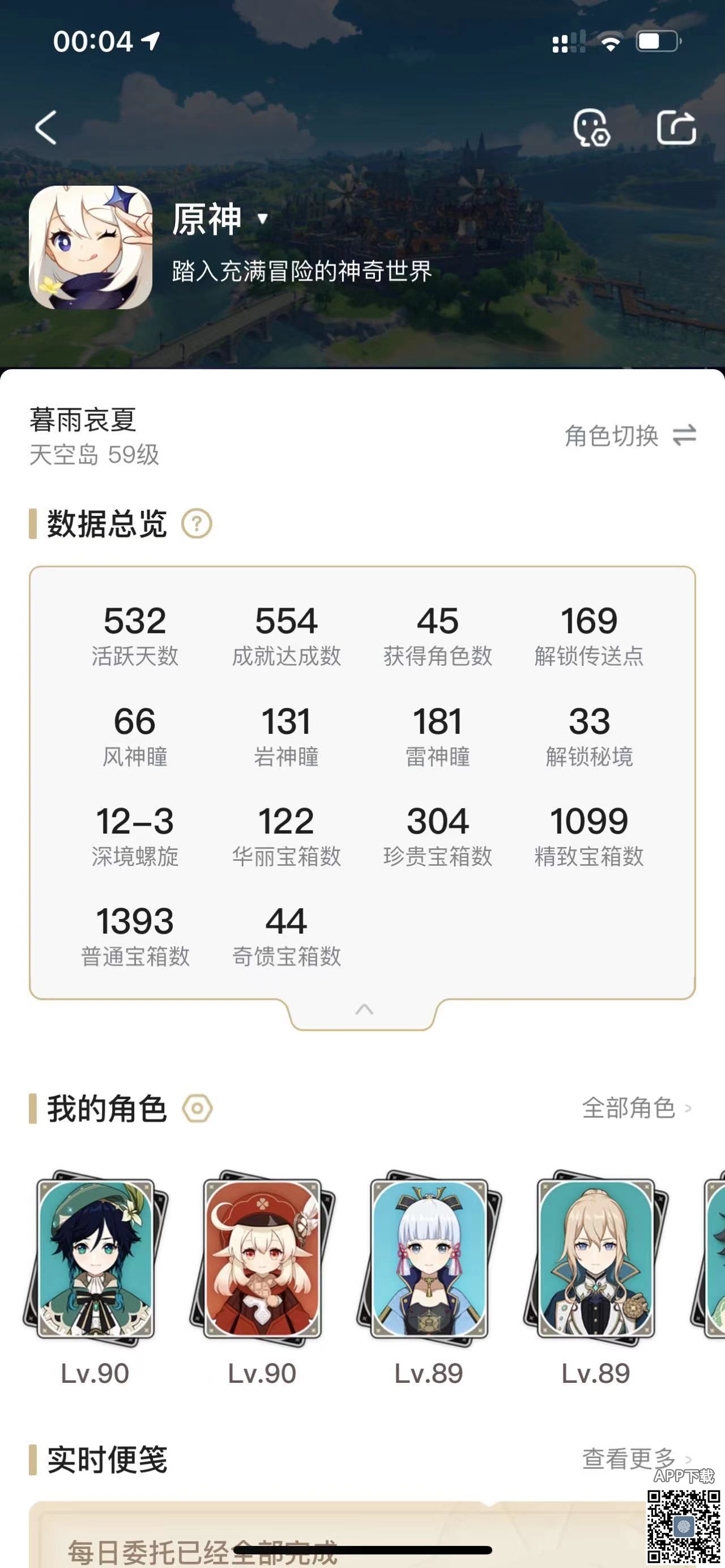Open Ayaka's Lv.89 character card
The image size is (725, 1568).
point(429,1259)
